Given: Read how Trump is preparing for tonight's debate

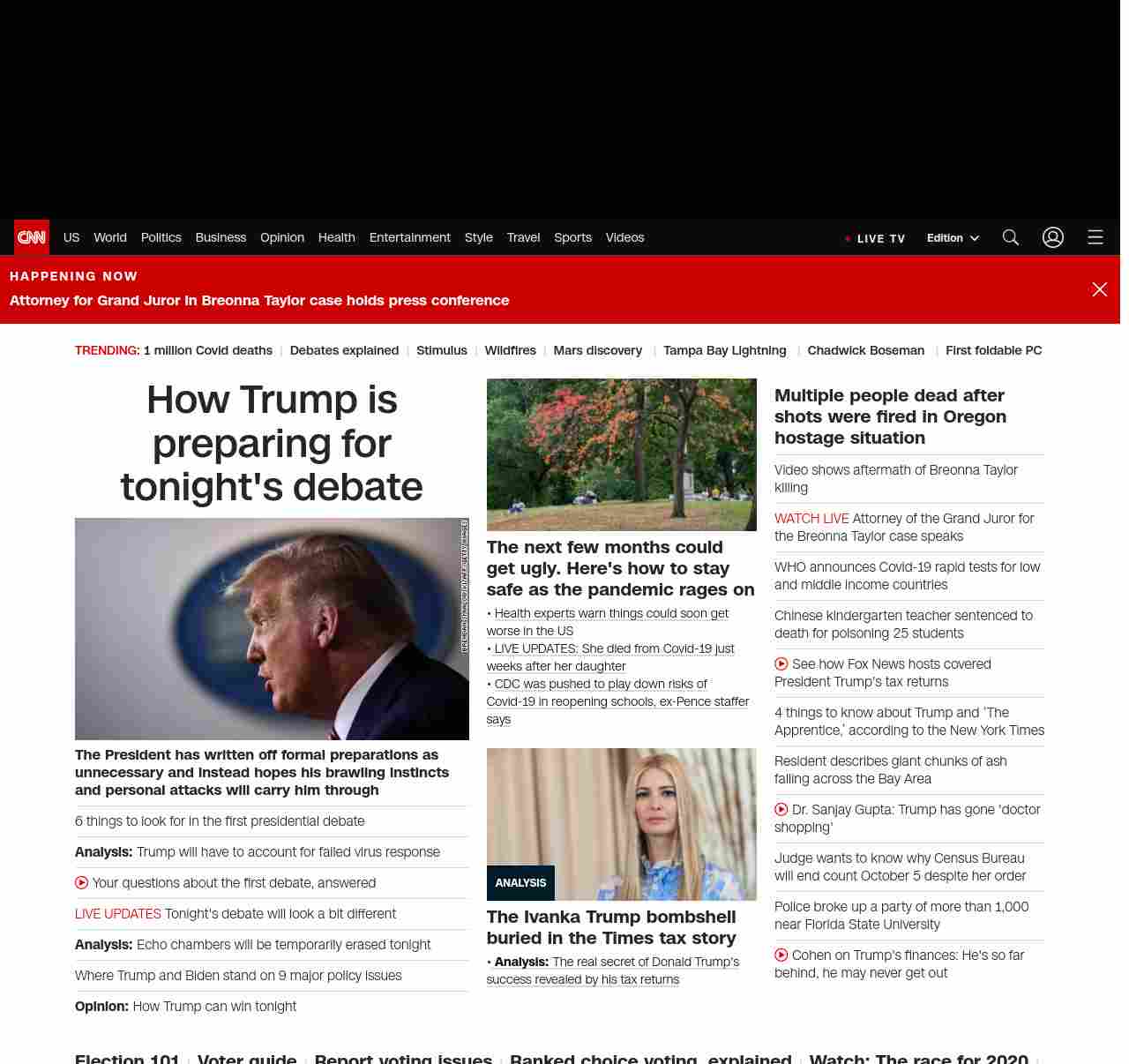Looking at the screenshot, I should click(272, 443).
